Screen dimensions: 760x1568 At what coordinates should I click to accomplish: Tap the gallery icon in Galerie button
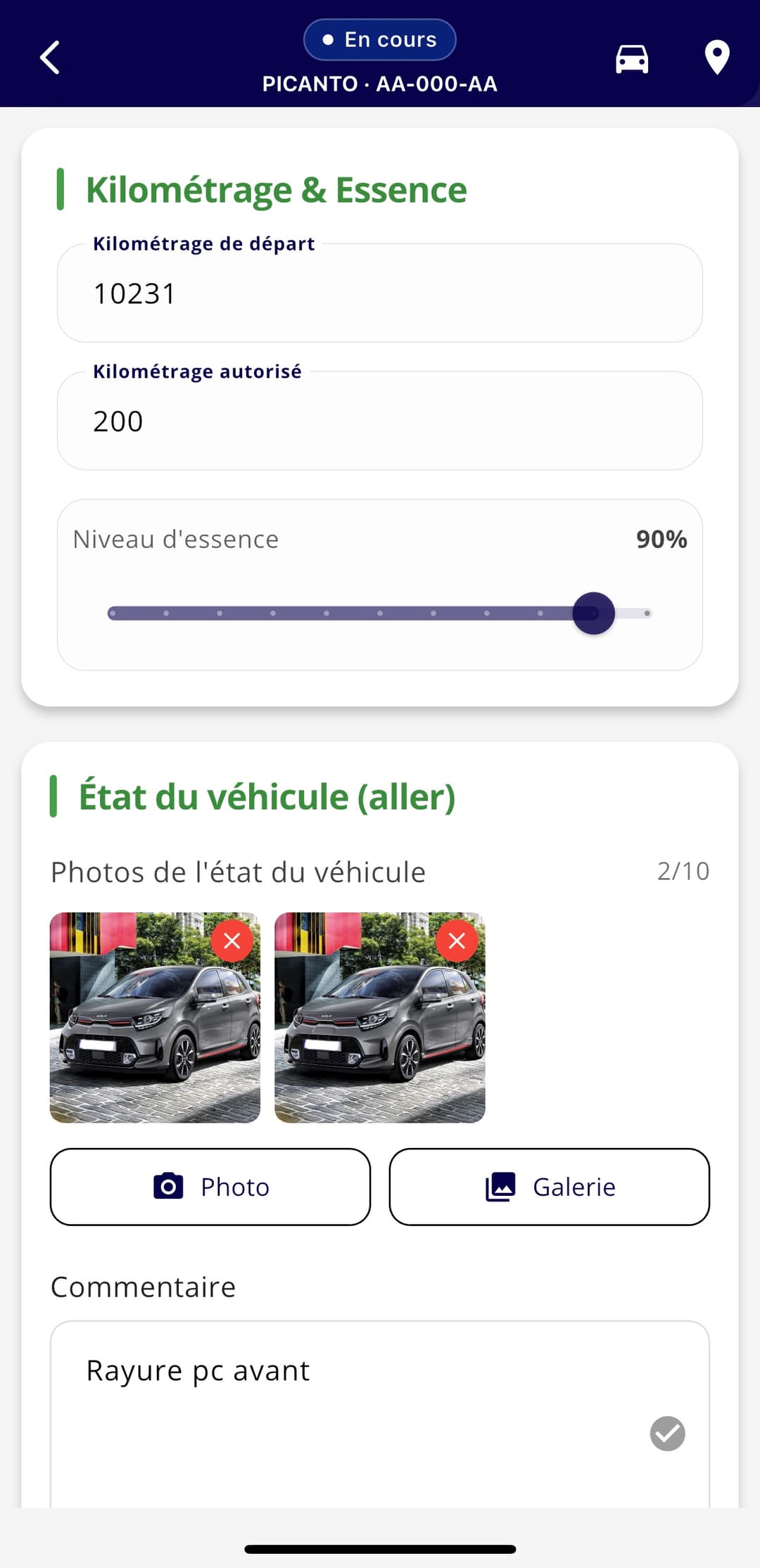coord(500,1186)
